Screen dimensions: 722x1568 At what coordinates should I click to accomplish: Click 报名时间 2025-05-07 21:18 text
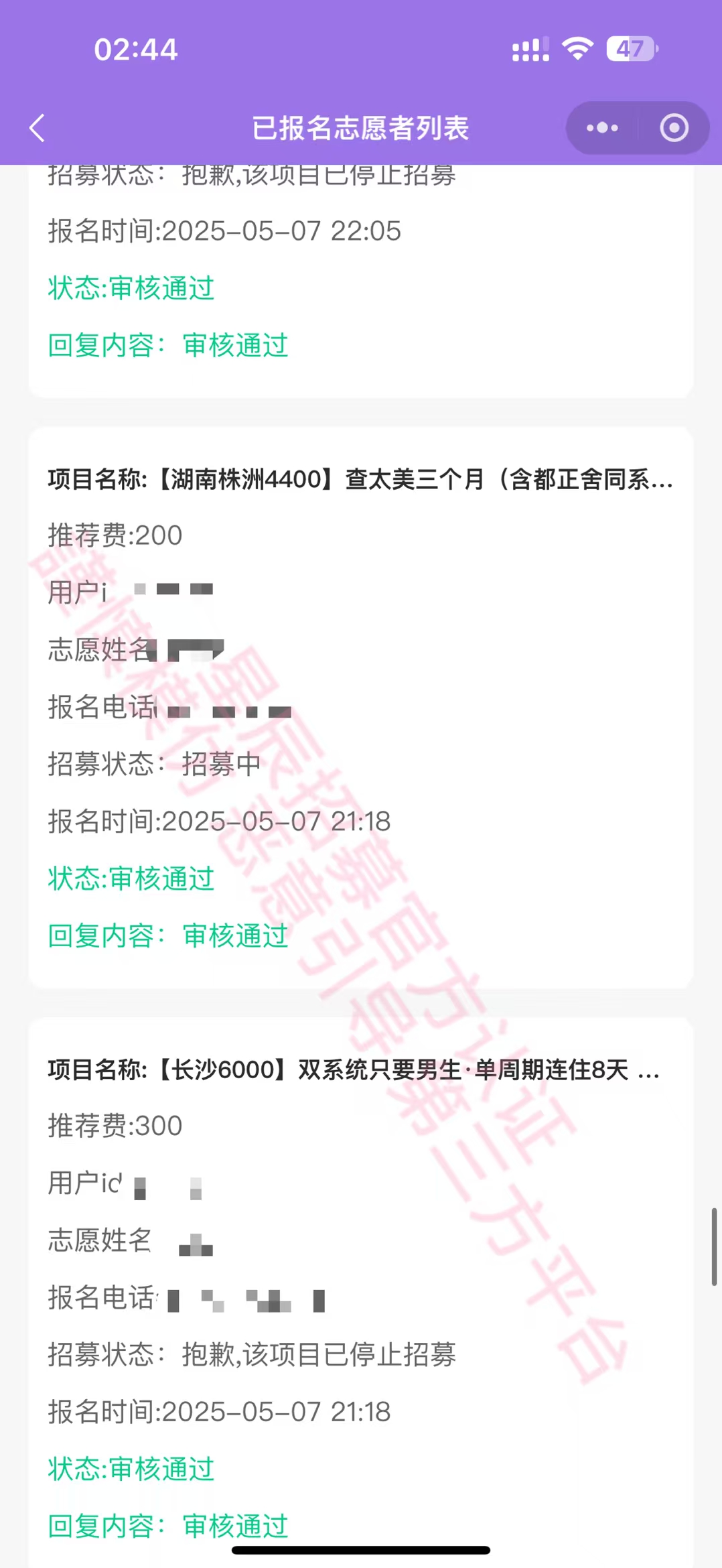[219, 821]
